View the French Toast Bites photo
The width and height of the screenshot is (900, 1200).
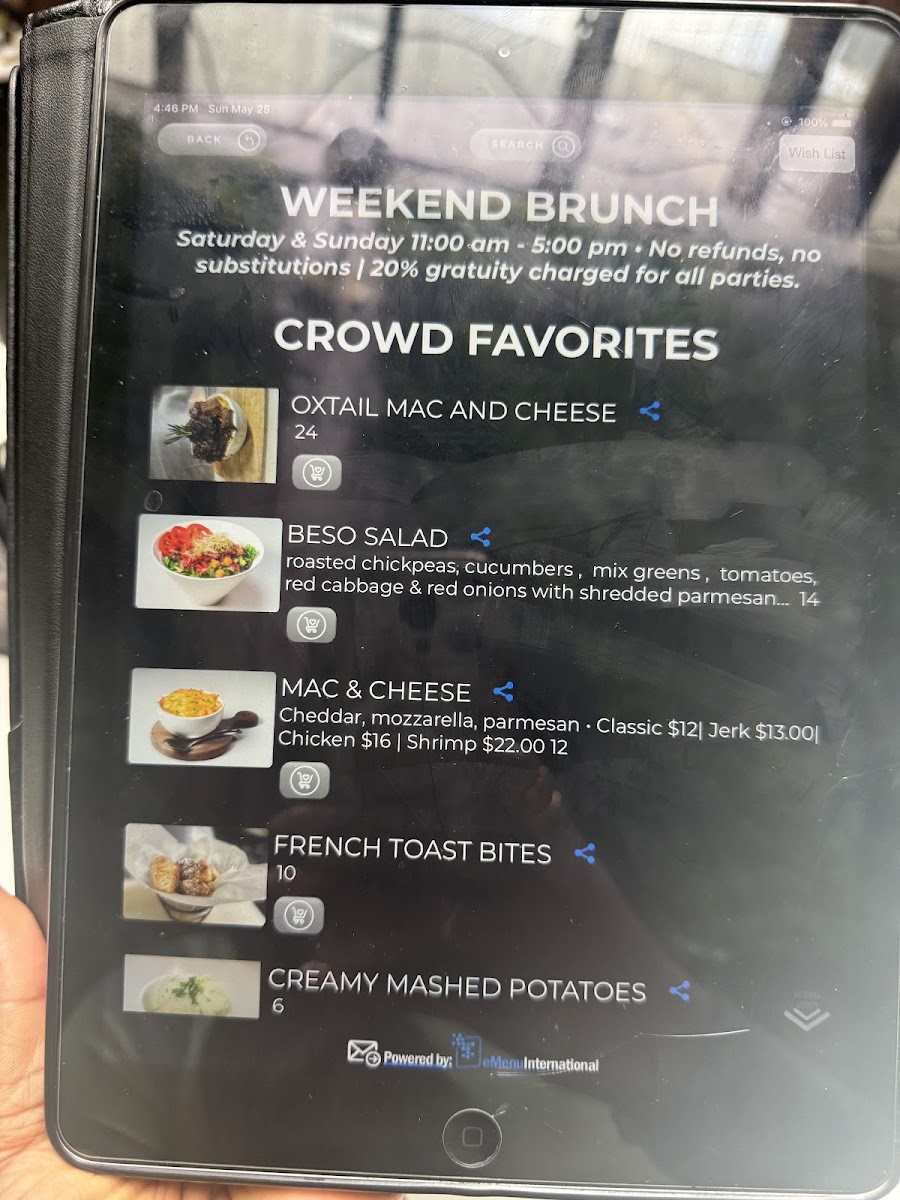pyautogui.click(x=195, y=872)
